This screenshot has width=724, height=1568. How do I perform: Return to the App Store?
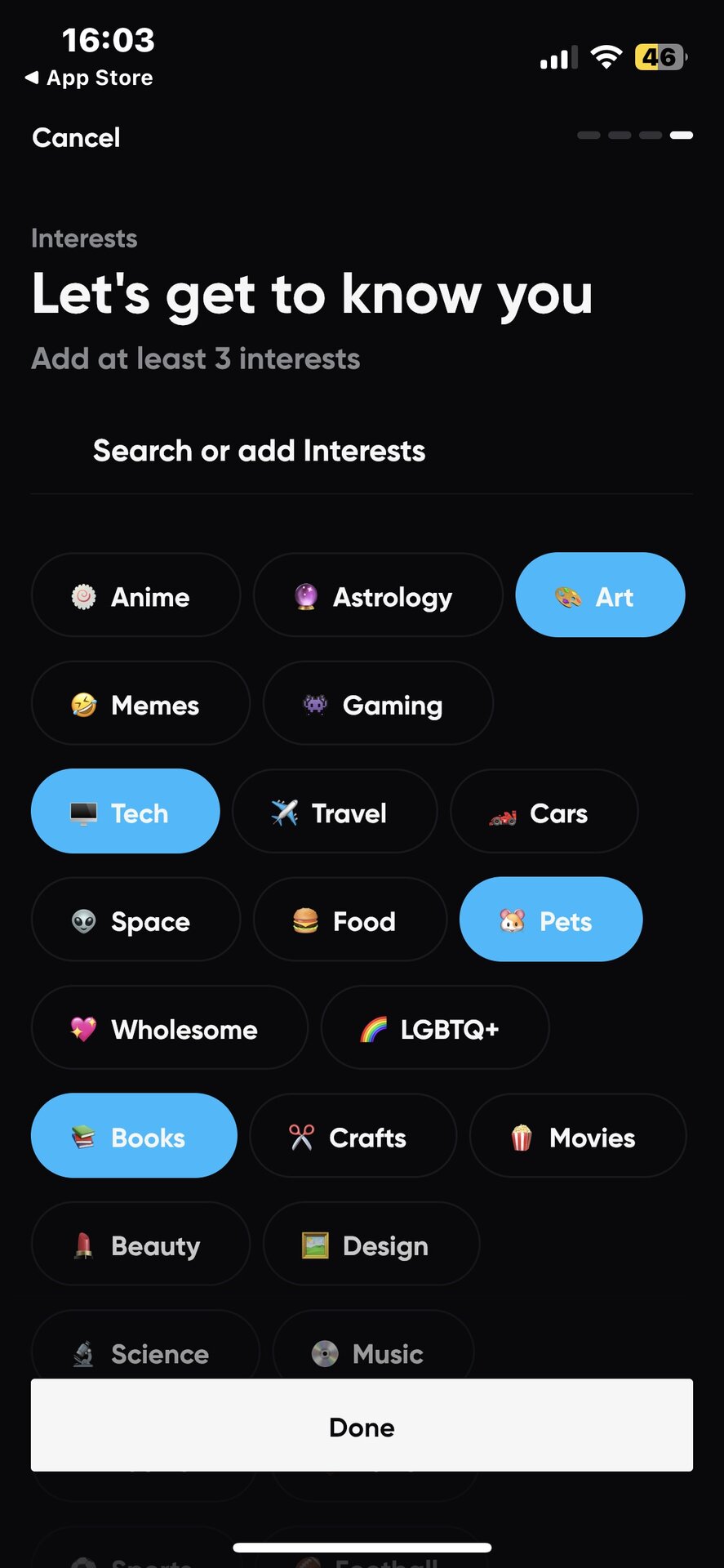pos(90,78)
